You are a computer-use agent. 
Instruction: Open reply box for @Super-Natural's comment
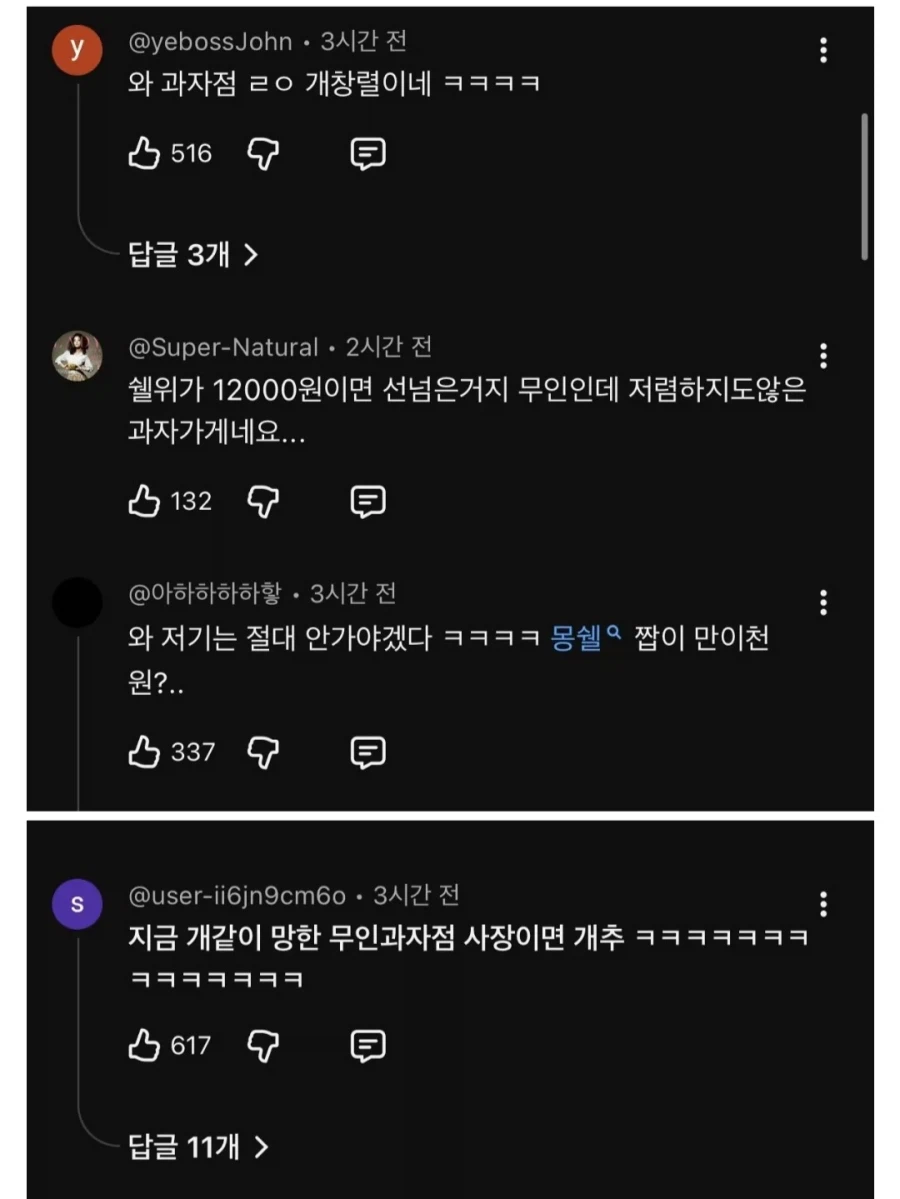(370, 501)
